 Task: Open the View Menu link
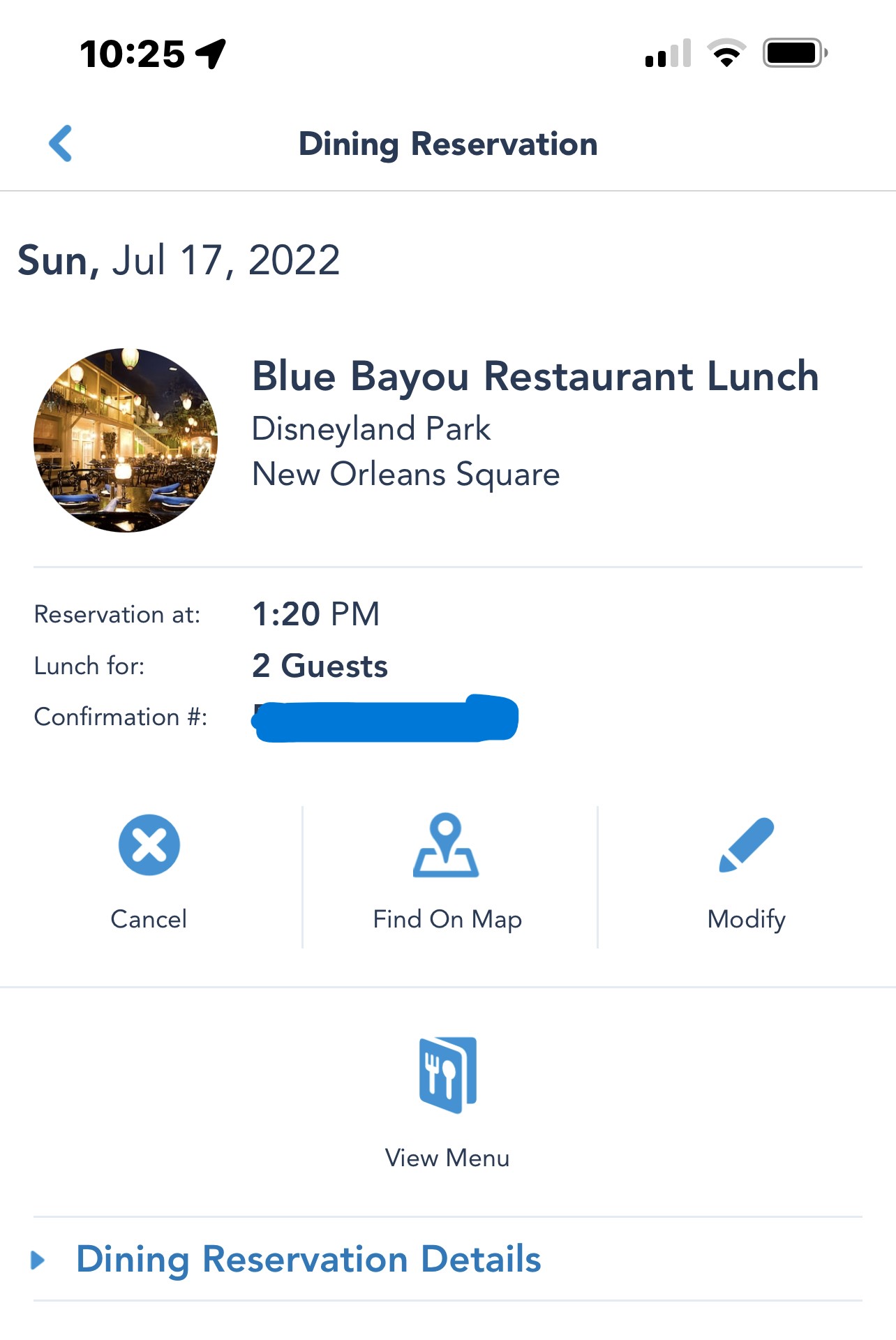pos(447,1157)
